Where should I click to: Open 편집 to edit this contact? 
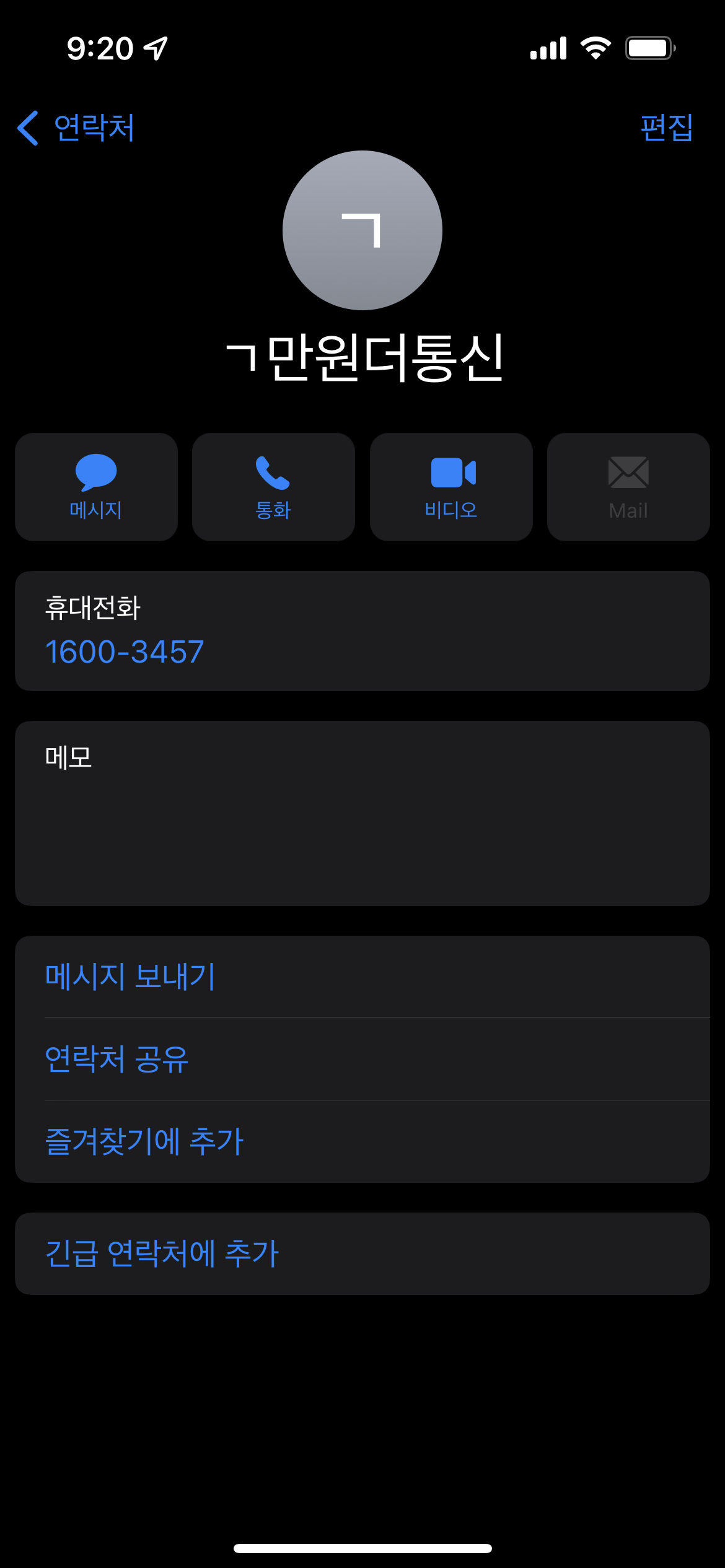(x=667, y=128)
